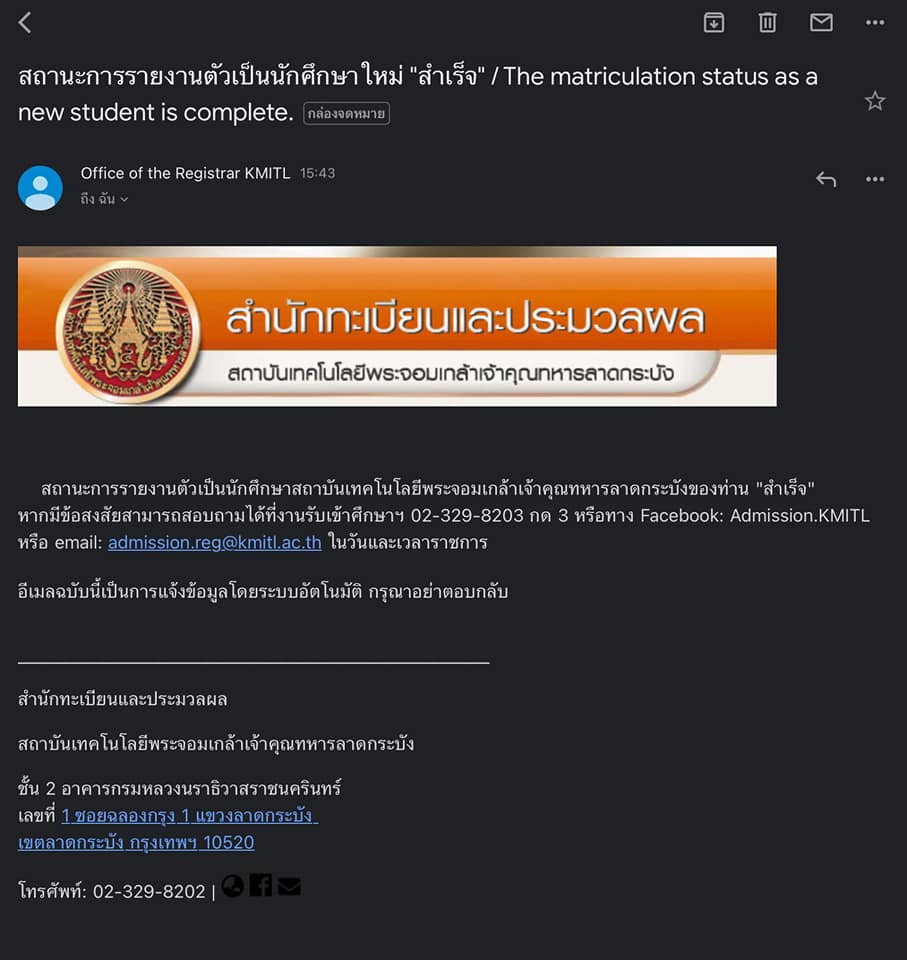Image resolution: width=907 pixels, height=960 pixels.
Task: Expand the recipient details dropdown
Action: click(124, 199)
